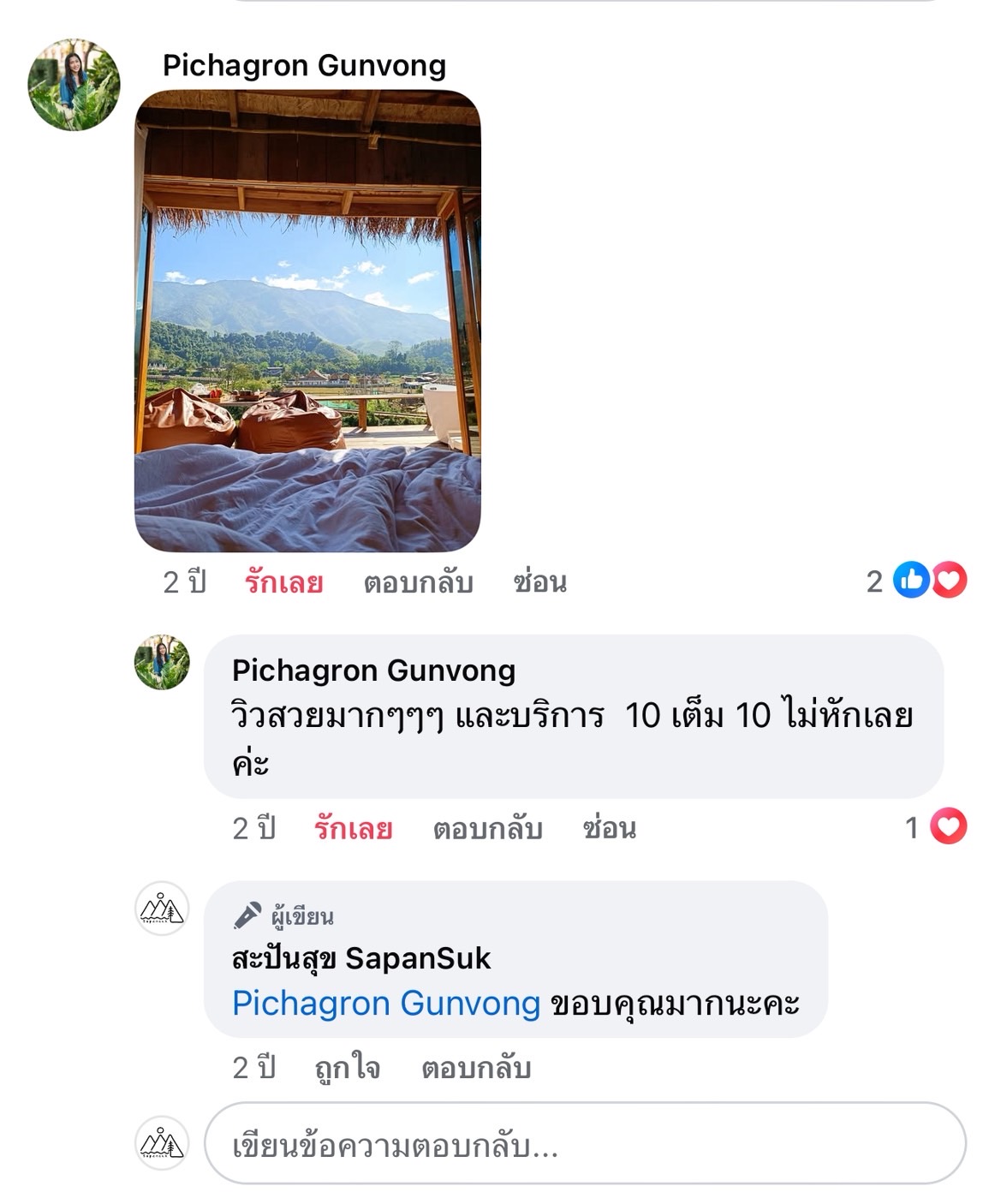Open the สะปันสุข SapanSuk page name
Image resolution: width=995 pixels, height=1204 pixels.
361,958
